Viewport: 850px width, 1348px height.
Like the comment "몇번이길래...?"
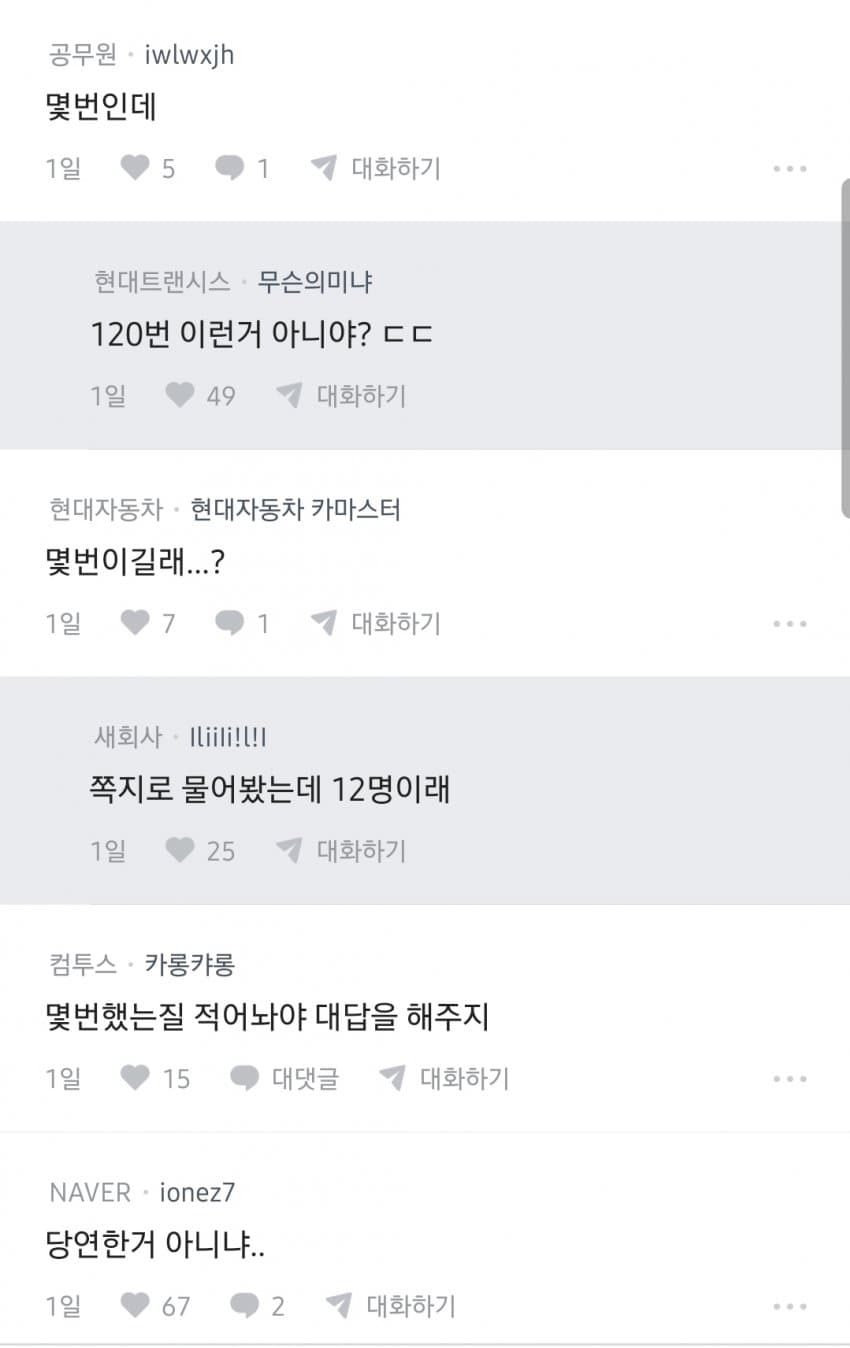click(x=135, y=623)
